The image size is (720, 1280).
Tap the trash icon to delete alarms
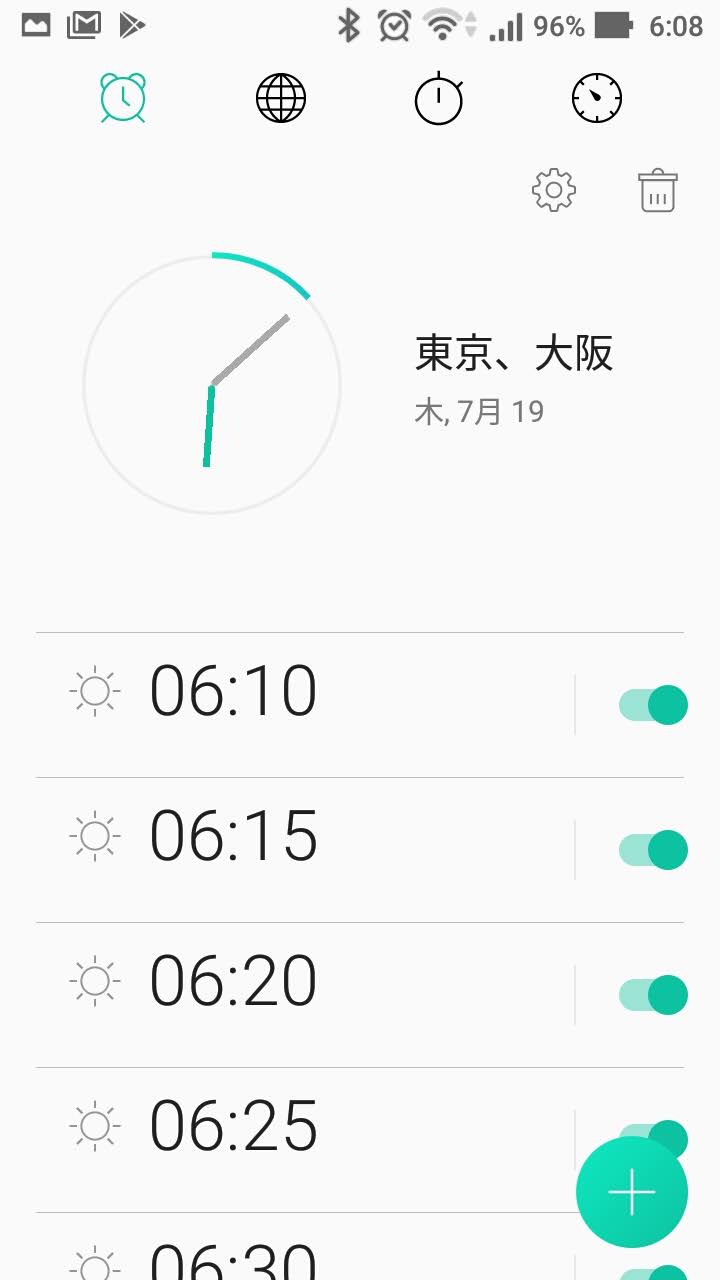(658, 190)
